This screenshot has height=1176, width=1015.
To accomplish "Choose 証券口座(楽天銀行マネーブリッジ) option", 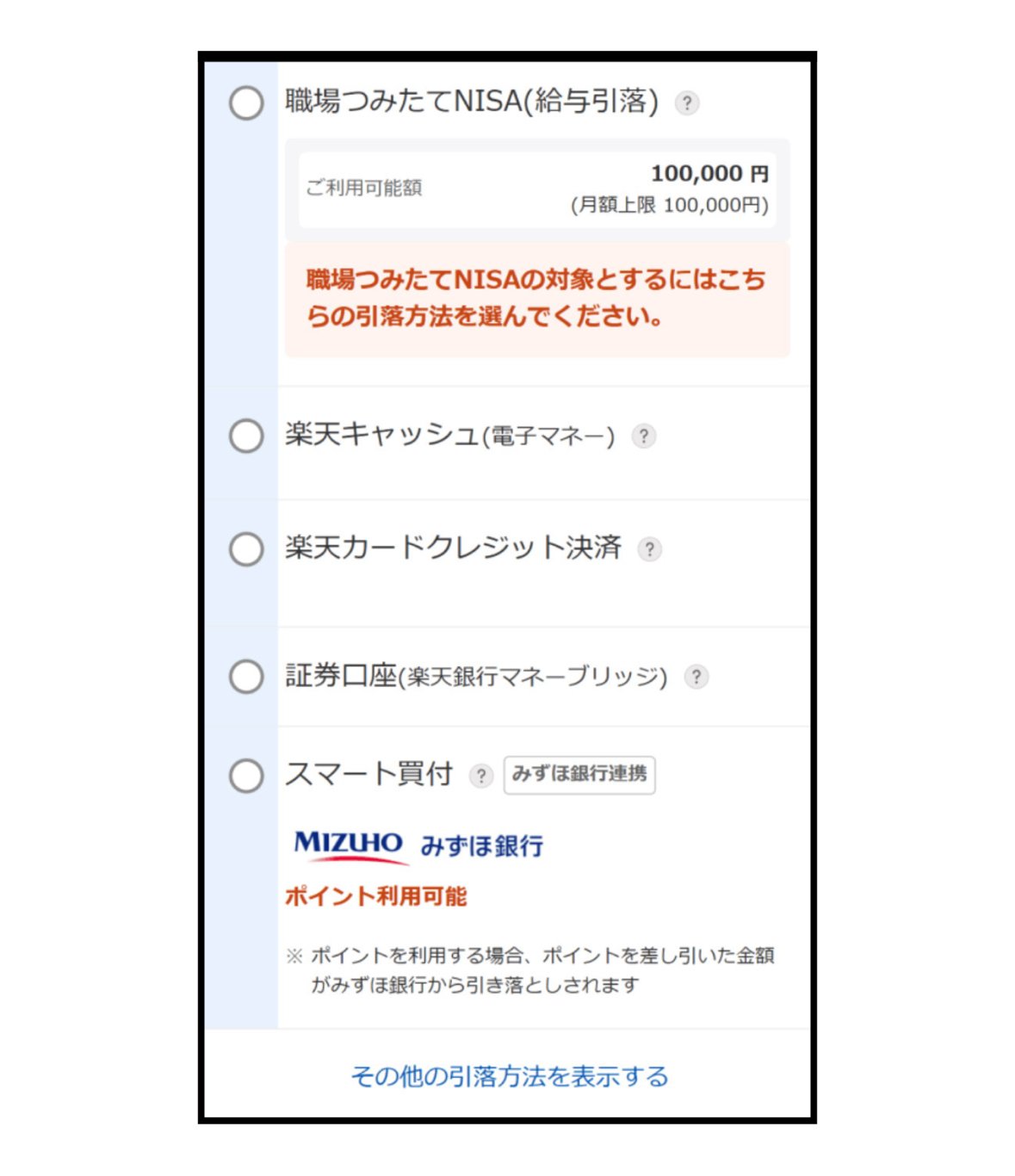I will [246, 676].
